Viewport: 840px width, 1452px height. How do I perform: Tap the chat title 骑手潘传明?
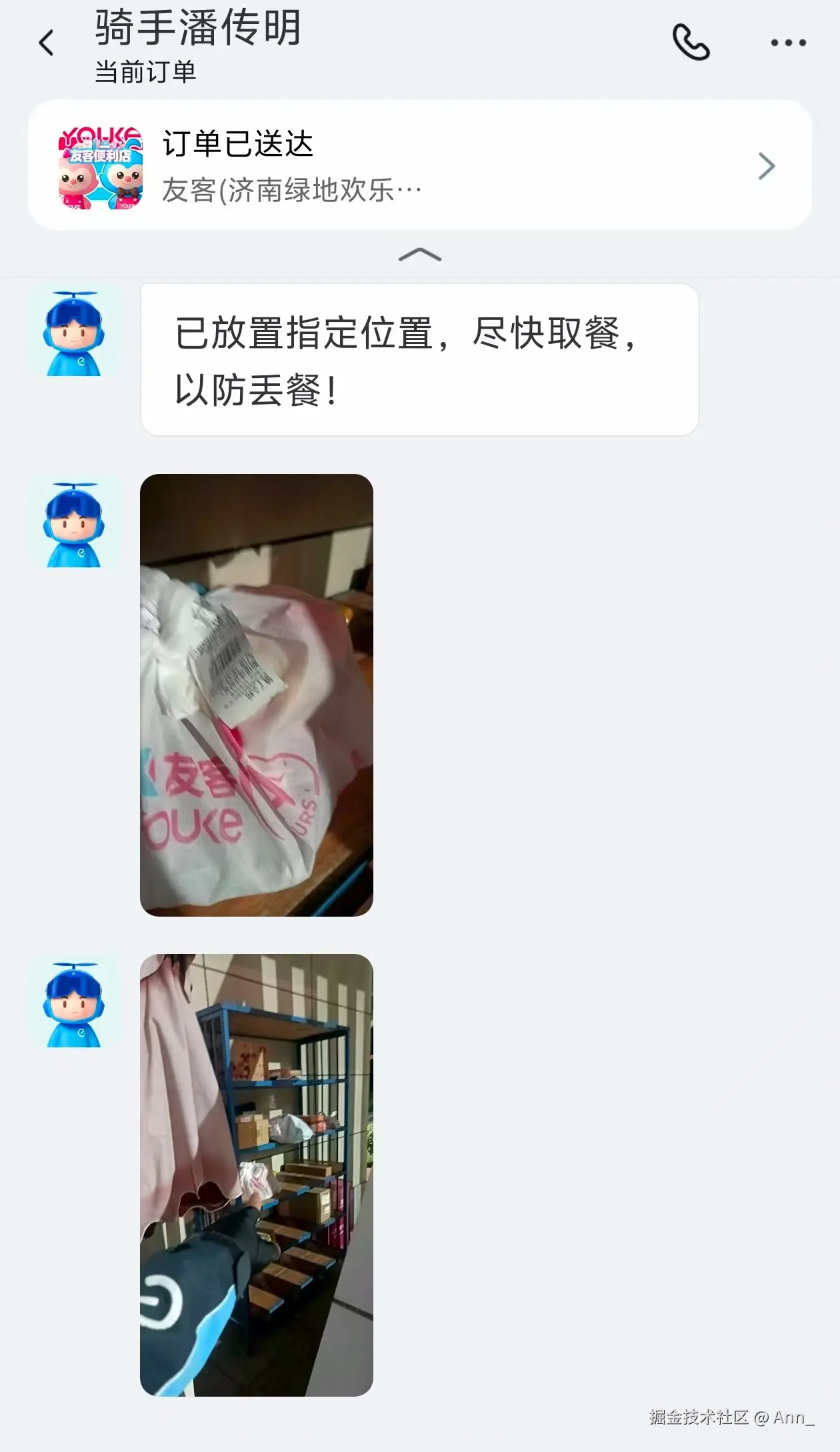197,30
